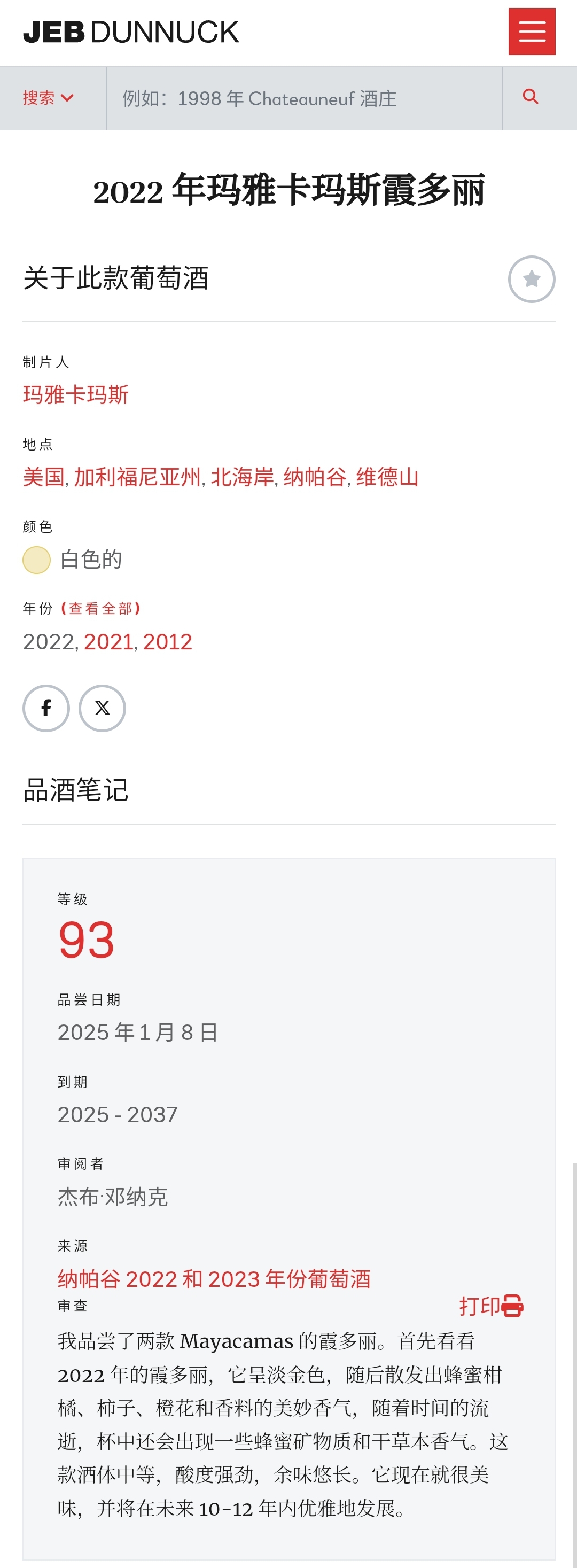577x1568 pixels.
Task: Print the tasting note with 打印
Action: [x=490, y=1306]
